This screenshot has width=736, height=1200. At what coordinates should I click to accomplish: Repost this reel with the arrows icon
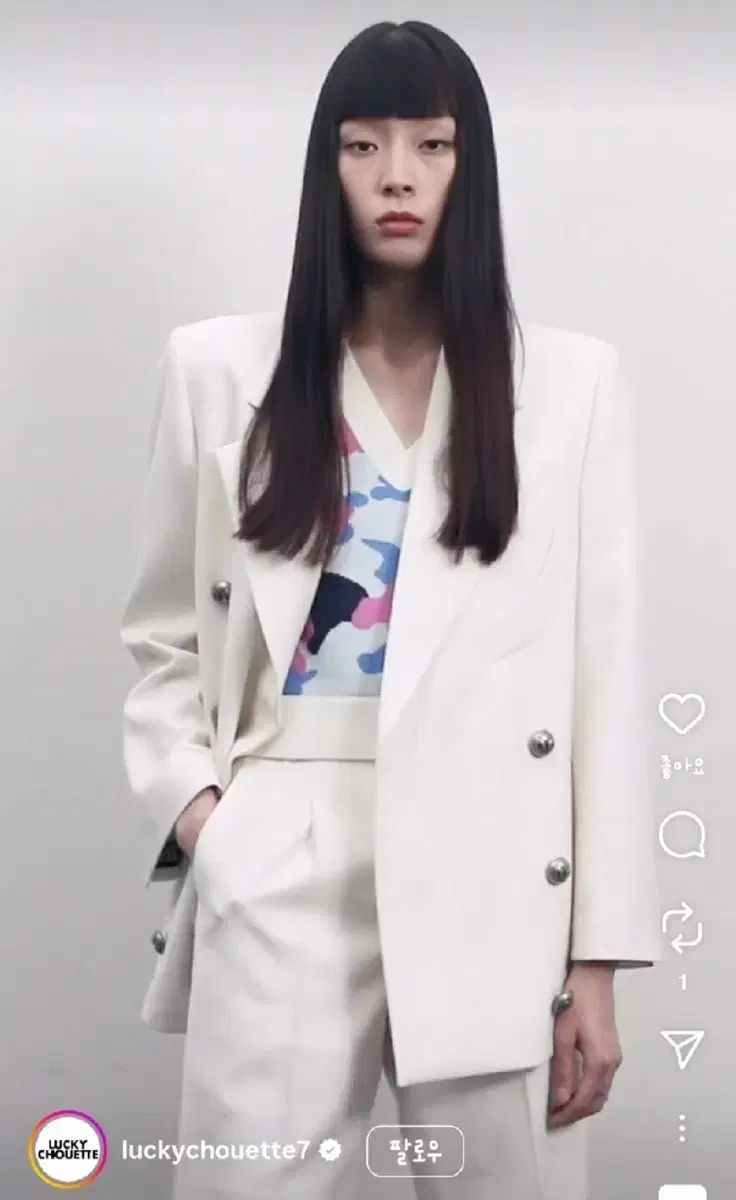click(682, 929)
